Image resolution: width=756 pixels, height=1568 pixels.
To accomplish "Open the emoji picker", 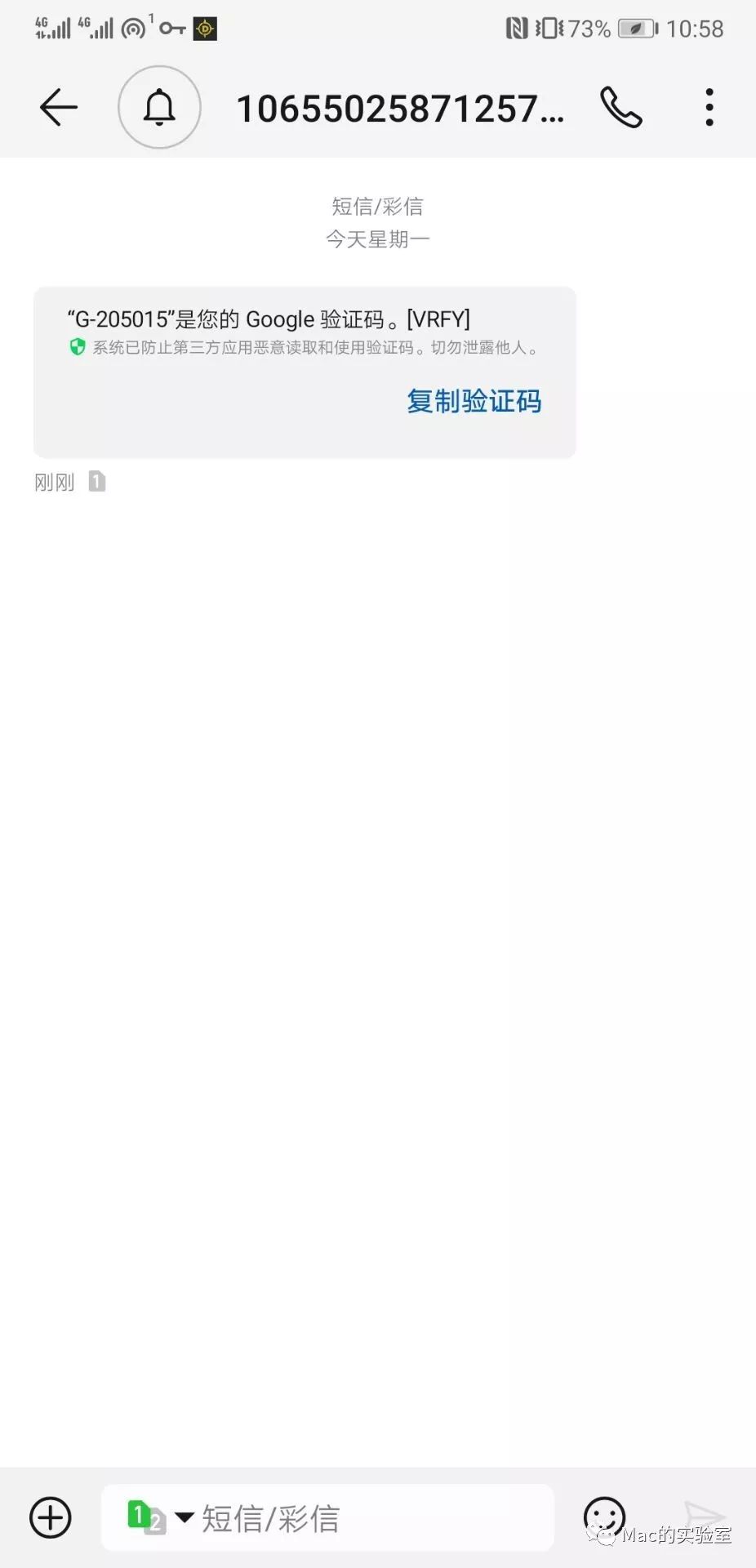I will click(x=605, y=1517).
